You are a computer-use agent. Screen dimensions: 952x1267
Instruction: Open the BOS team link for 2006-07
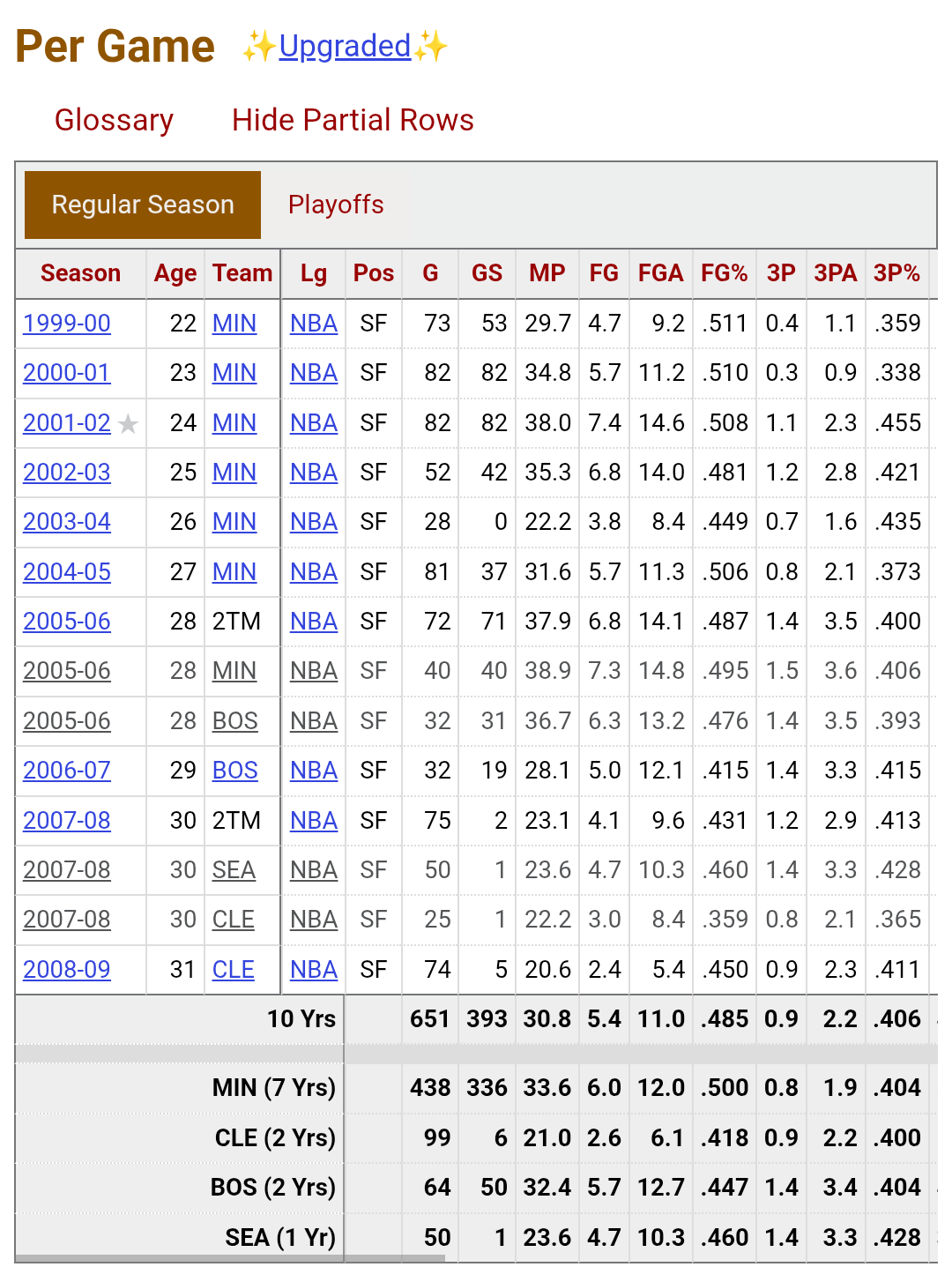[x=234, y=771]
